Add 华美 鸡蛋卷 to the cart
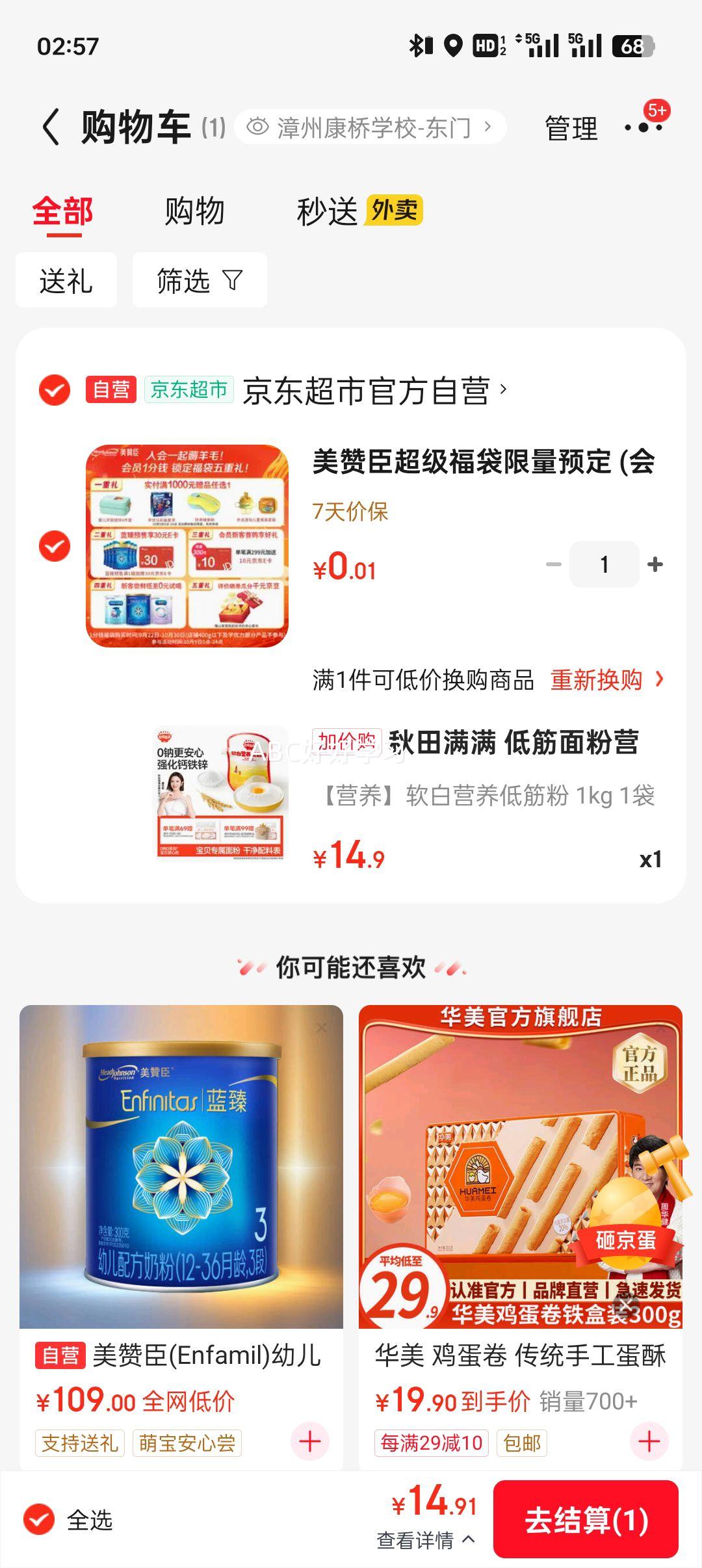Screen dimensions: 702x1568 649,1442
